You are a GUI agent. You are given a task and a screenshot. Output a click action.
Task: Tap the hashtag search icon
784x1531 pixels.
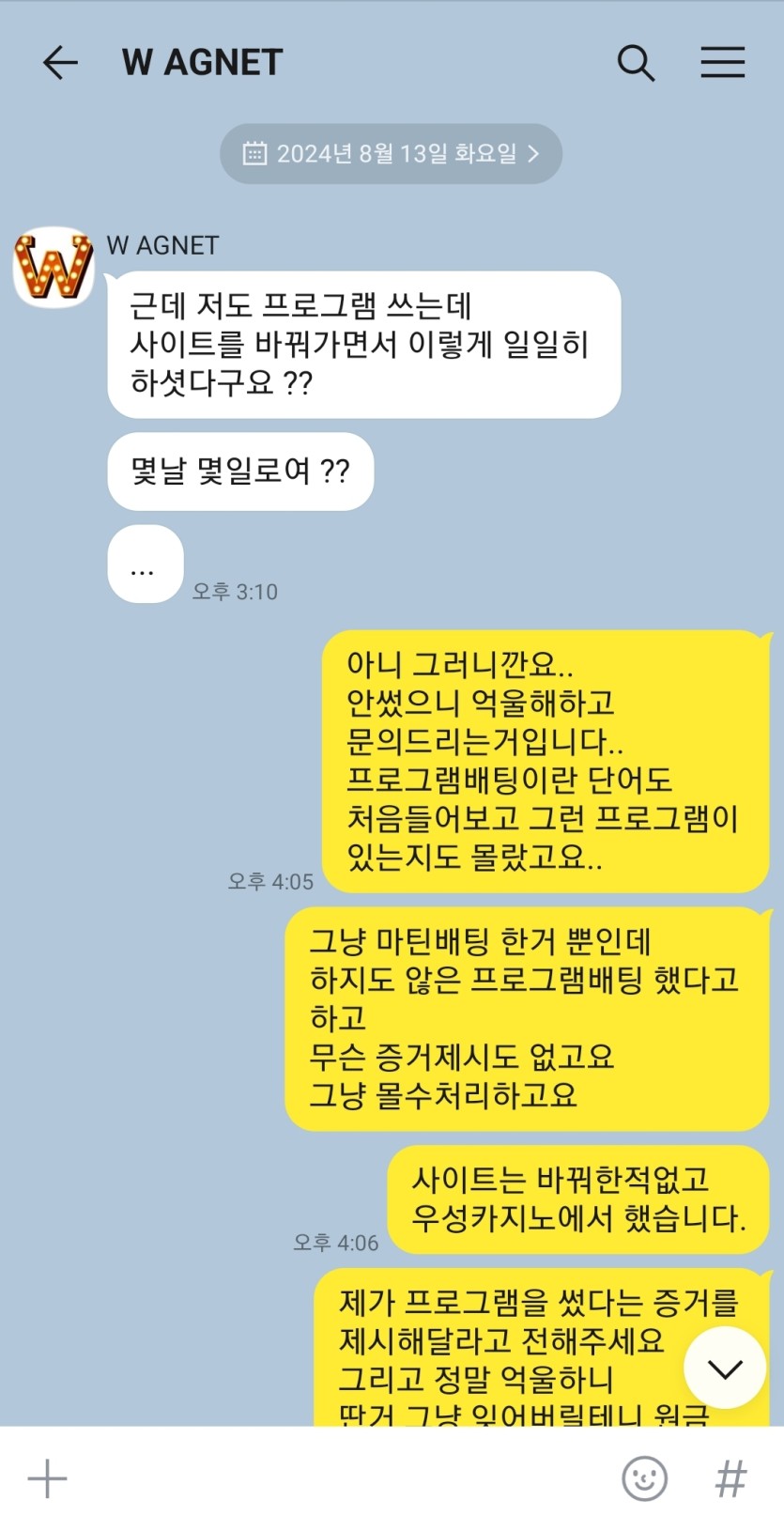(730, 1479)
